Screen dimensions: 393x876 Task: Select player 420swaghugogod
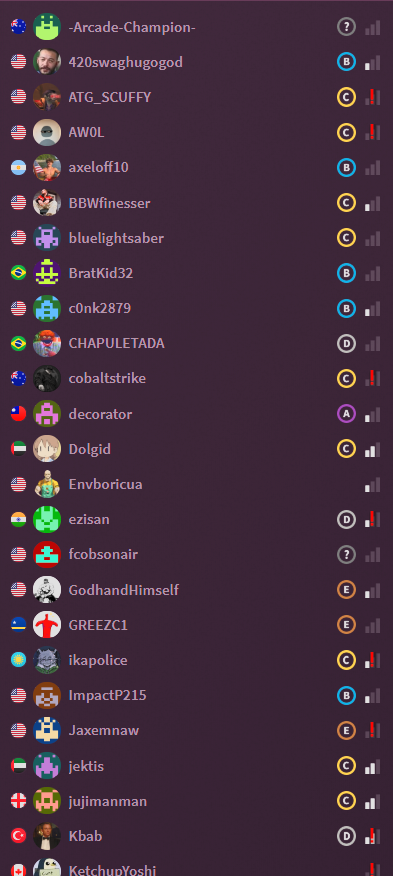click(x=196, y=62)
